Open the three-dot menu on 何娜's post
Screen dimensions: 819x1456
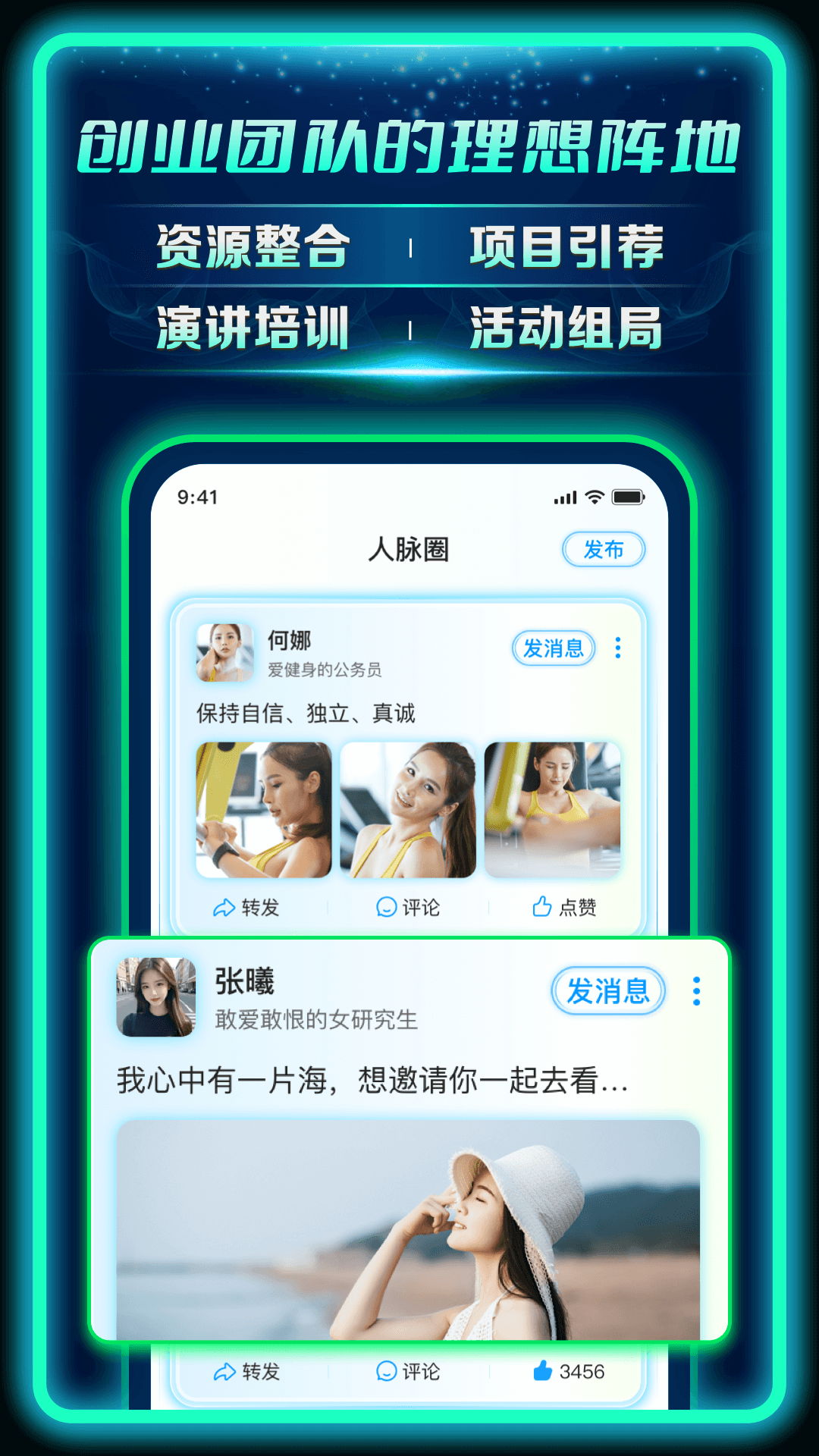[x=620, y=648]
